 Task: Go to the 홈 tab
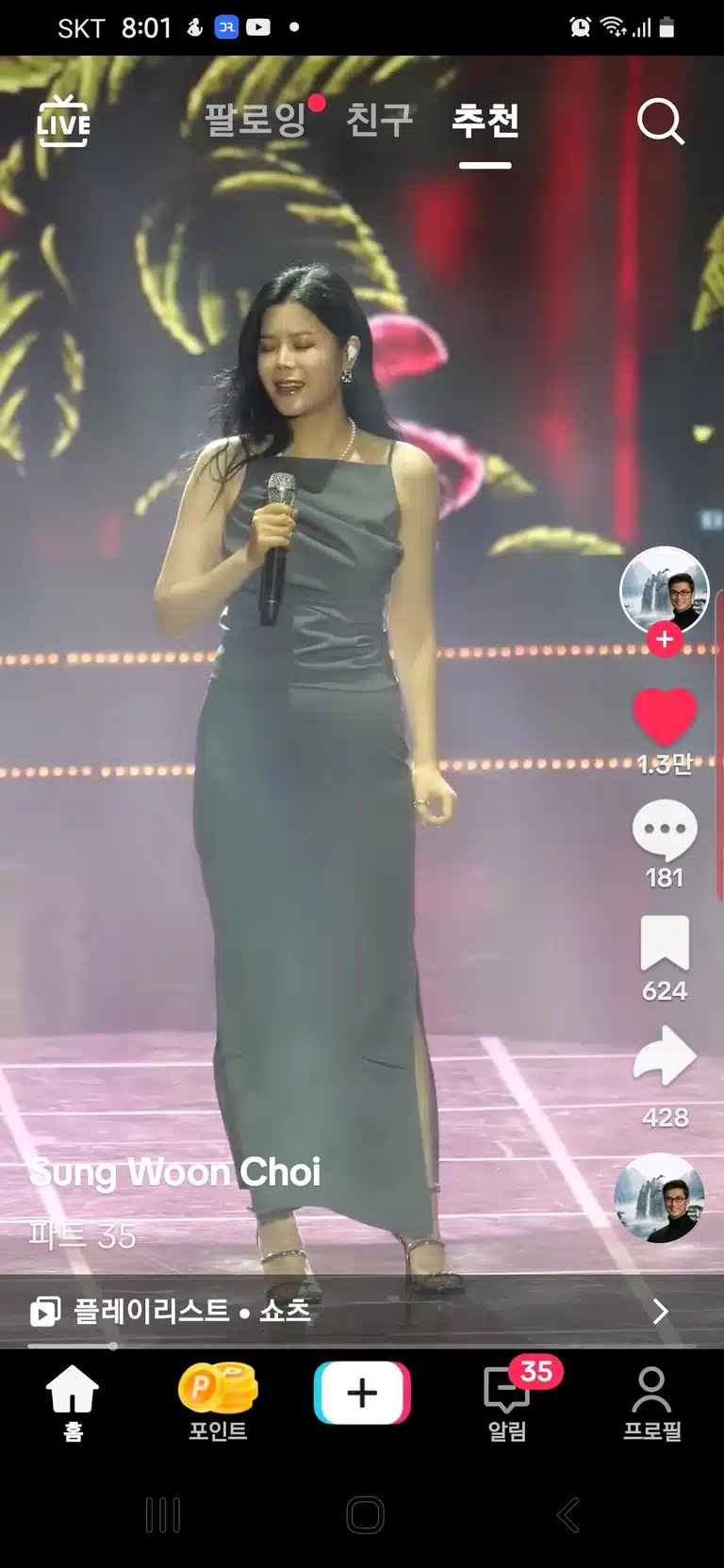tap(73, 1403)
